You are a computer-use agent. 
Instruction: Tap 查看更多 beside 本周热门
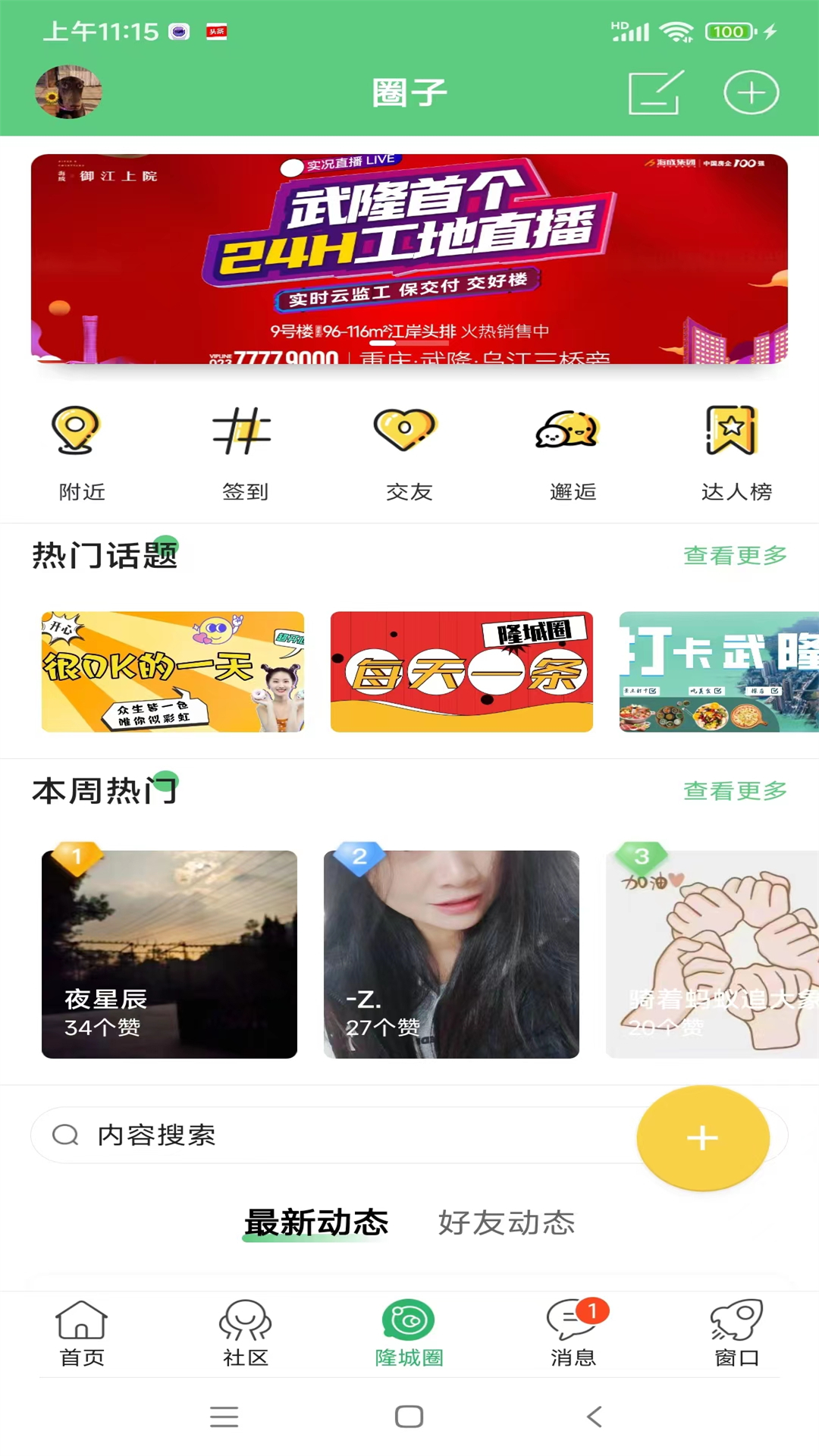tap(733, 791)
